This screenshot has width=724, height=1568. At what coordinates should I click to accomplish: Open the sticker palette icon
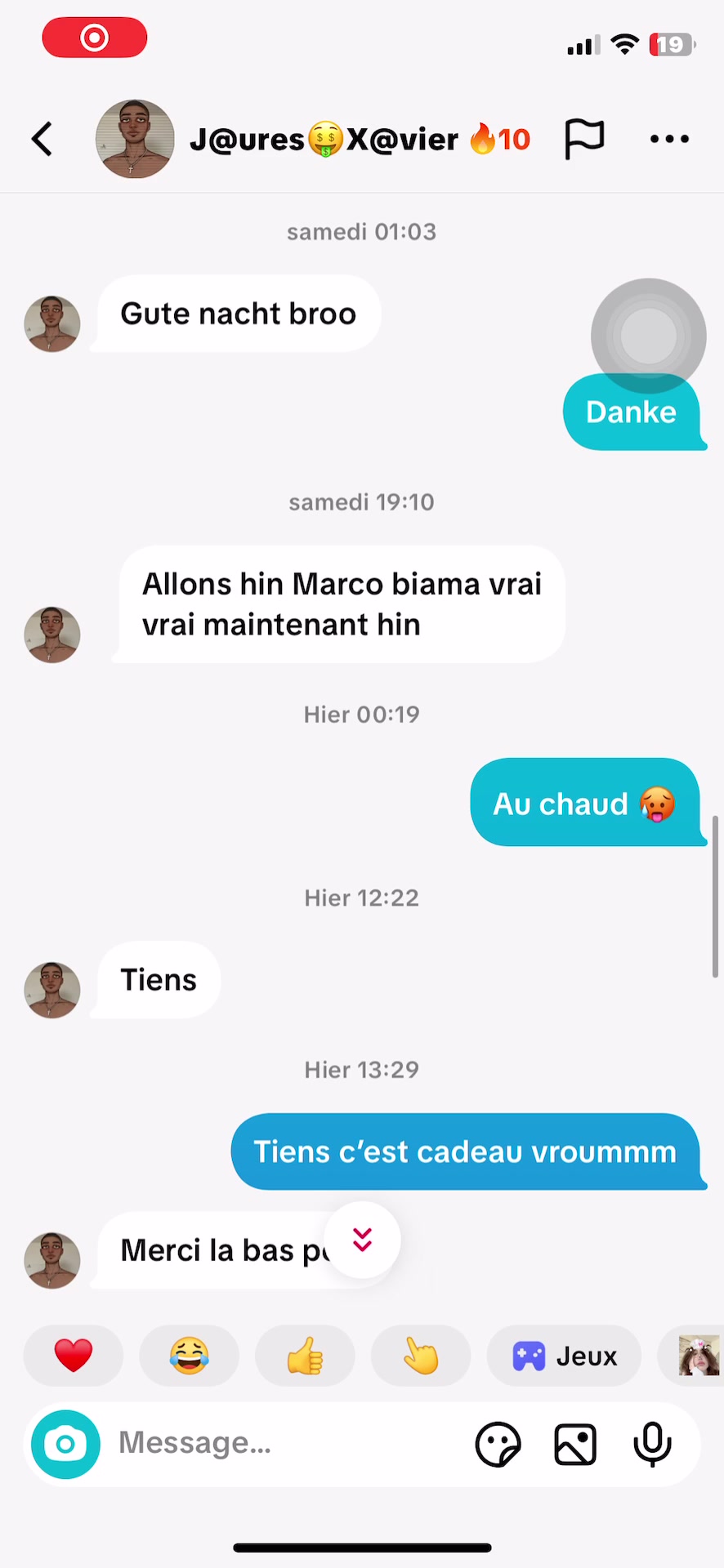tap(498, 1444)
